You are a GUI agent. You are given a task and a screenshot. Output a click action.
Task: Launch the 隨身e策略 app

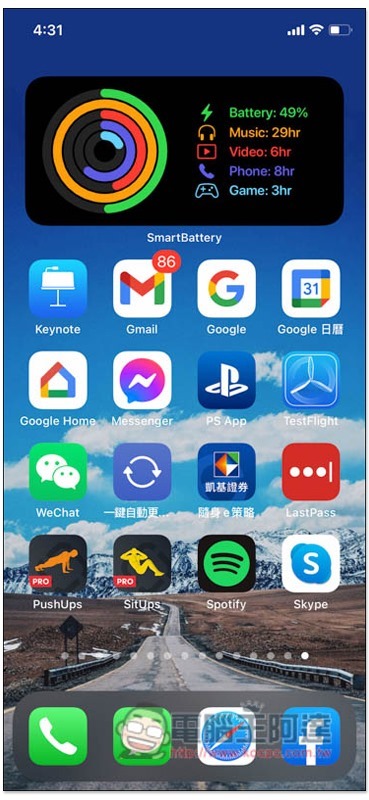tap(226, 472)
